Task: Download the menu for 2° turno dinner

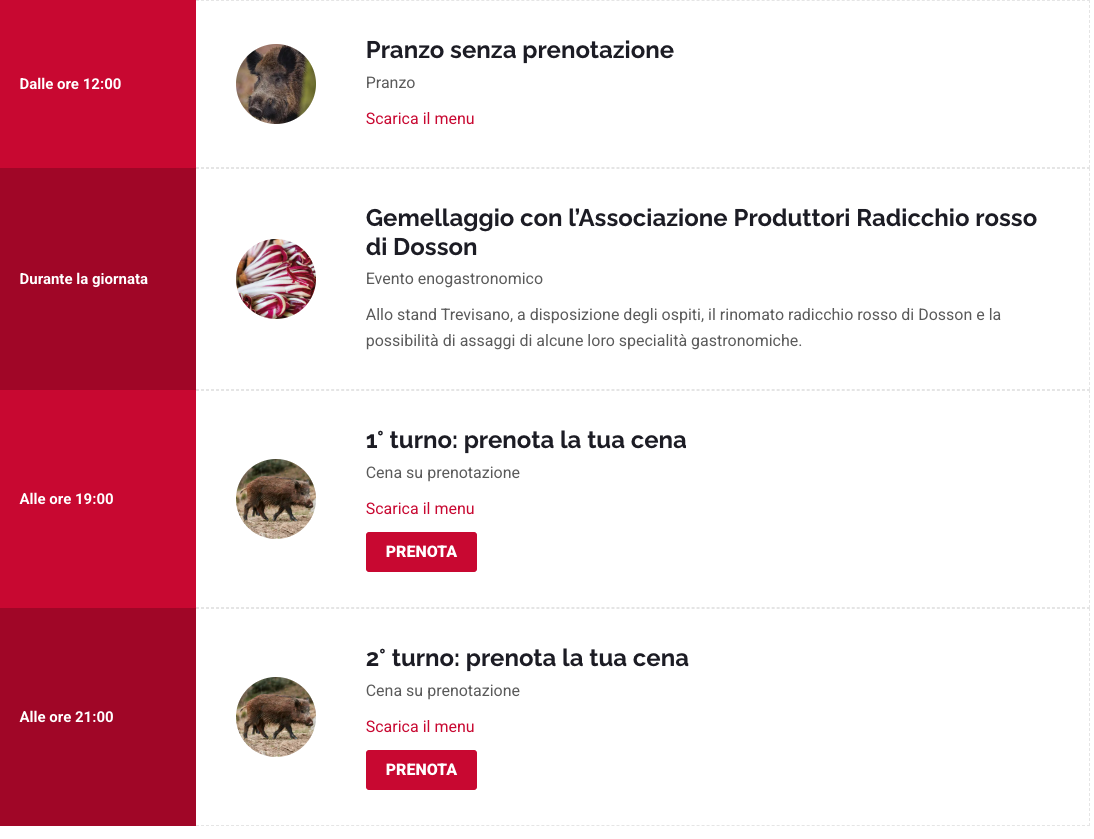Action: coord(420,726)
